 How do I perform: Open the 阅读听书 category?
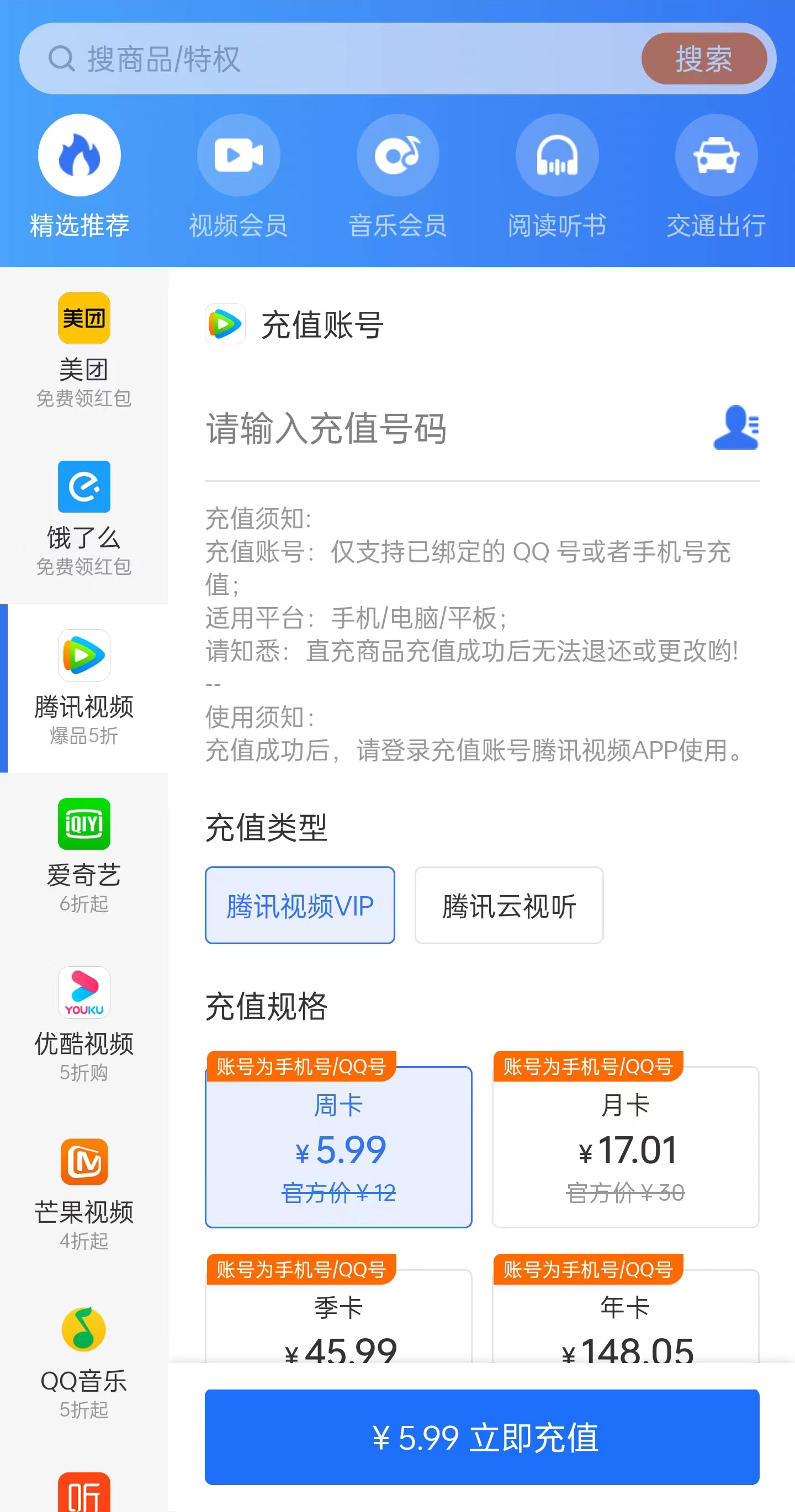click(556, 176)
